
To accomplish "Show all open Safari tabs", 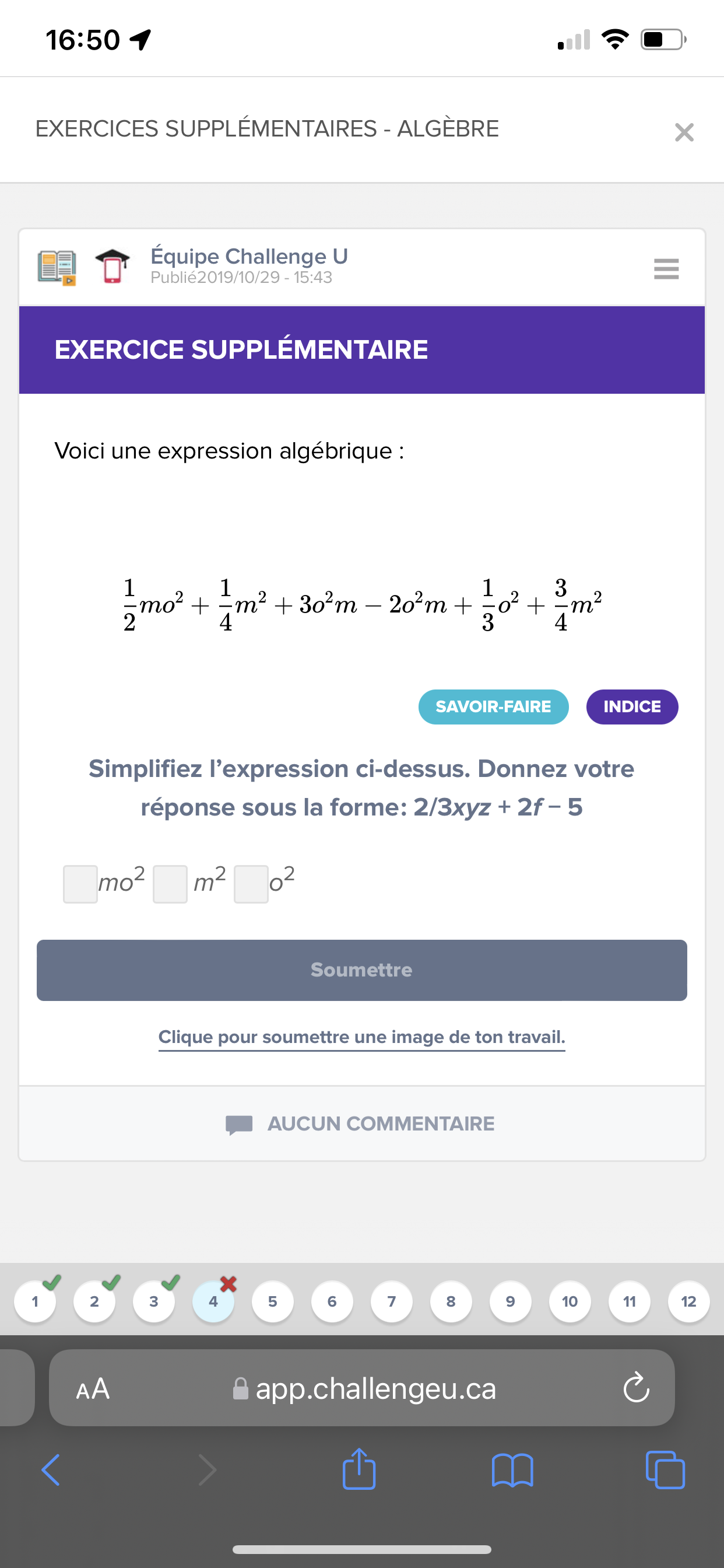I will (x=664, y=1470).
